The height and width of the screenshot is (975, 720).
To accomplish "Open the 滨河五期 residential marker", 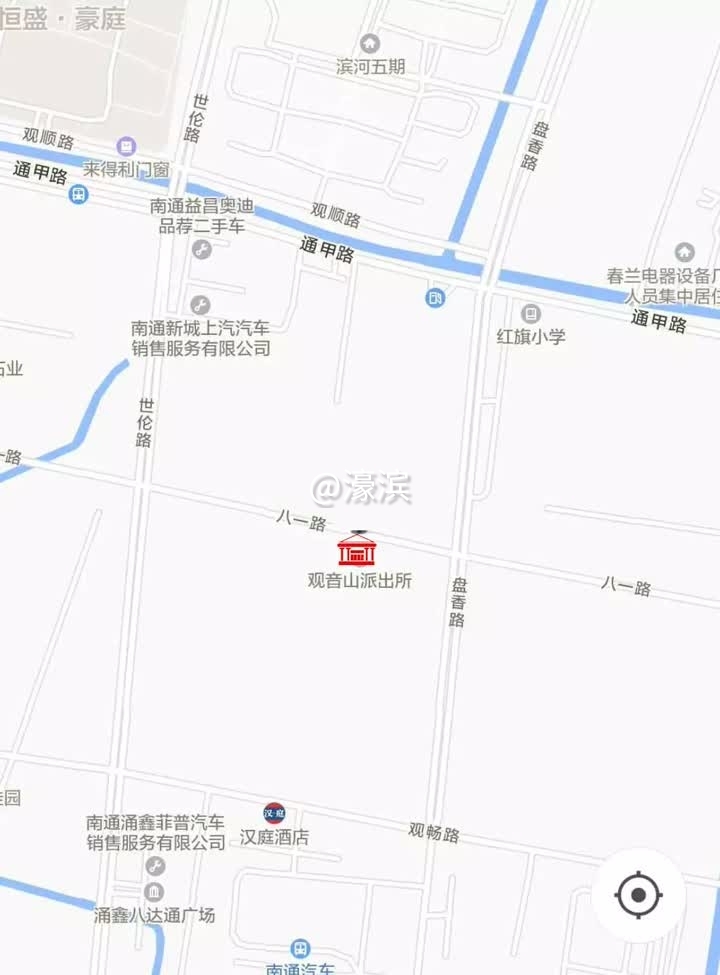I will pos(370,44).
